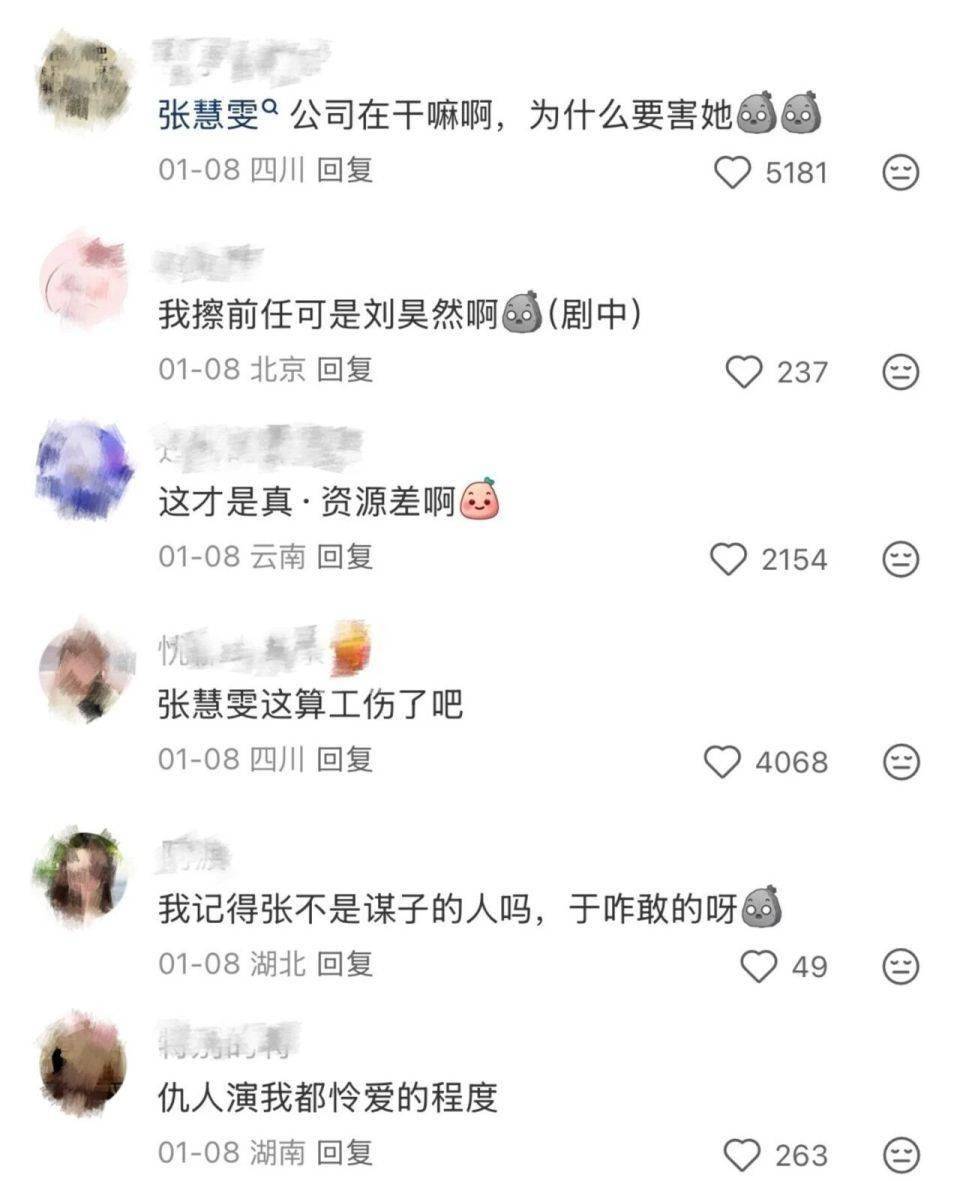Dislike the comment with 4068 likes

click(x=900, y=762)
